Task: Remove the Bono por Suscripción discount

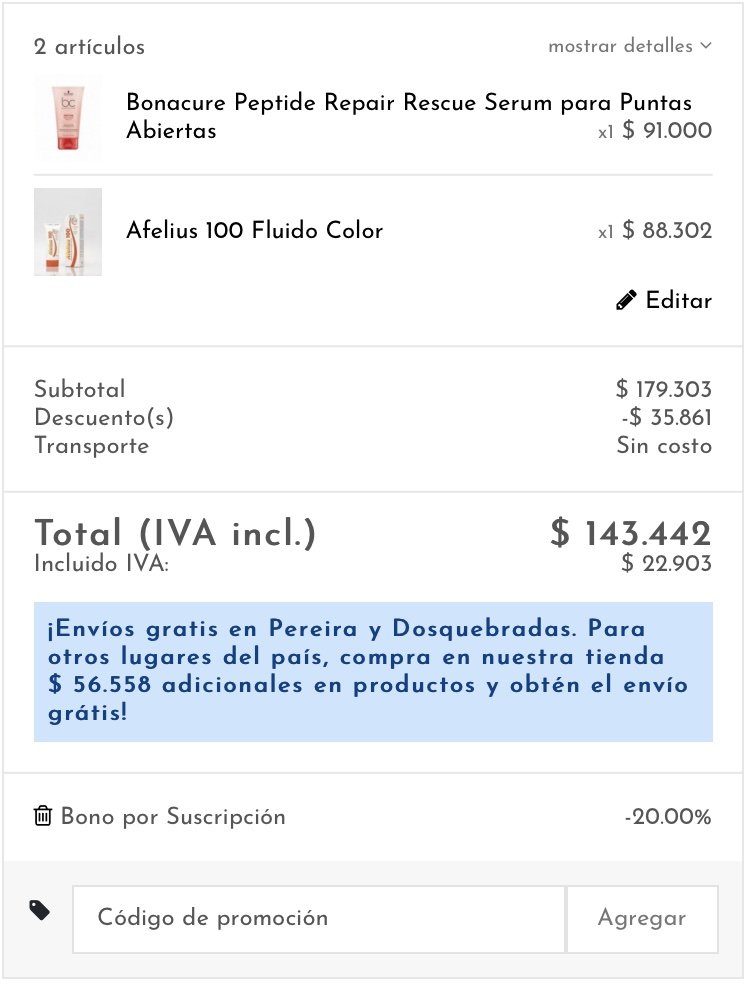Action: (x=43, y=816)
